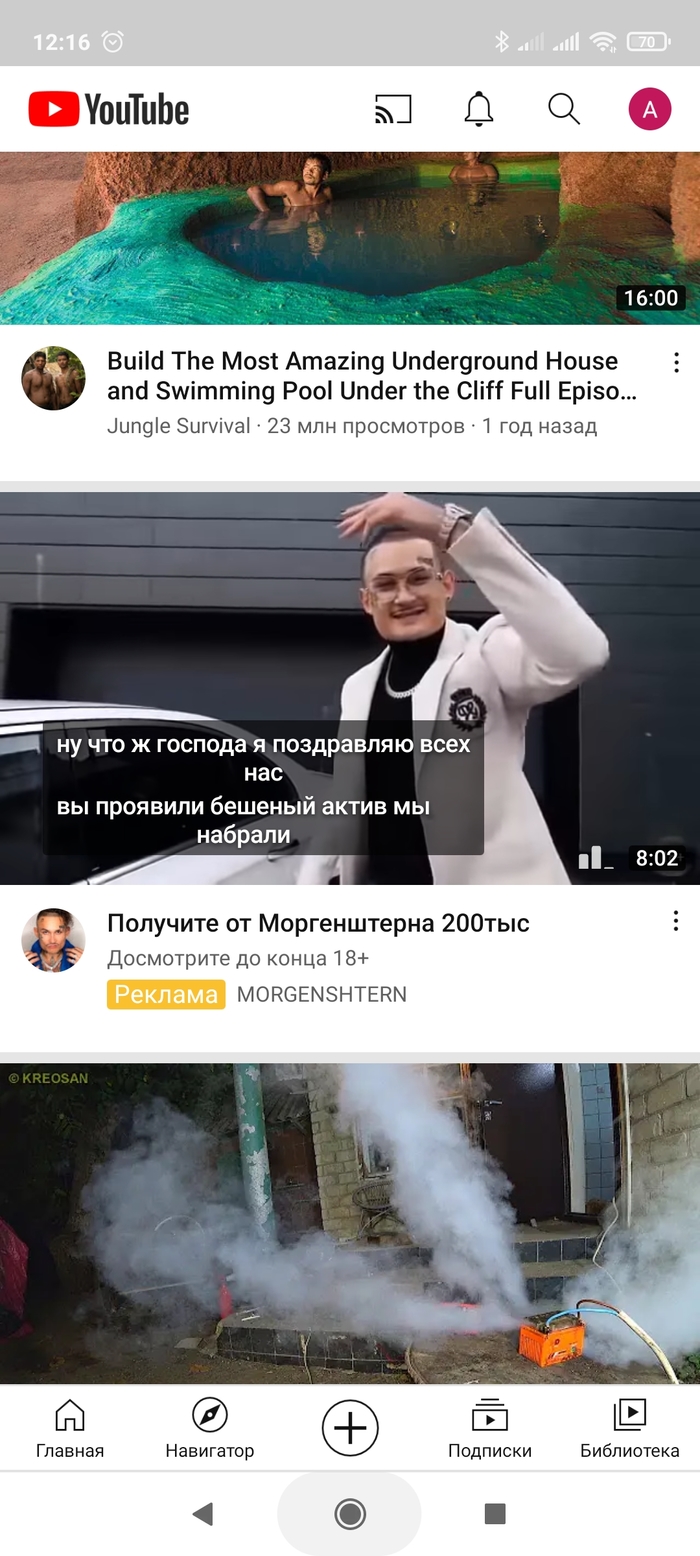Open Jungle Survival channel avatar
This screenshot has height=1556, width=700.
(53, 379)
